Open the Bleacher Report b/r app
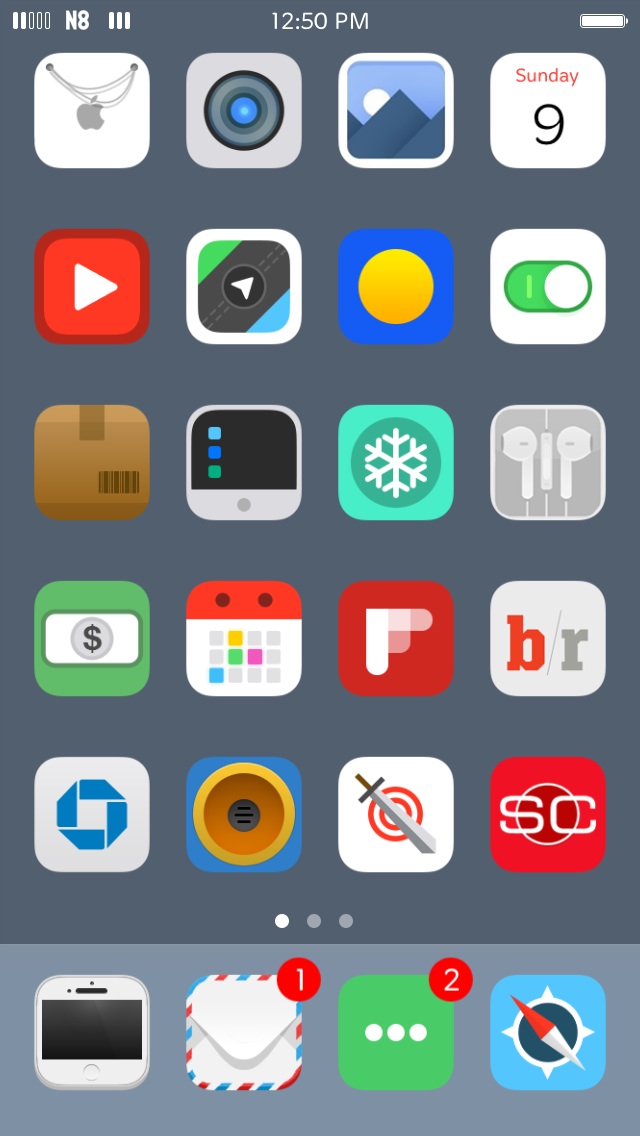Viewport: 640px width, 1136px height. (548, 638)
